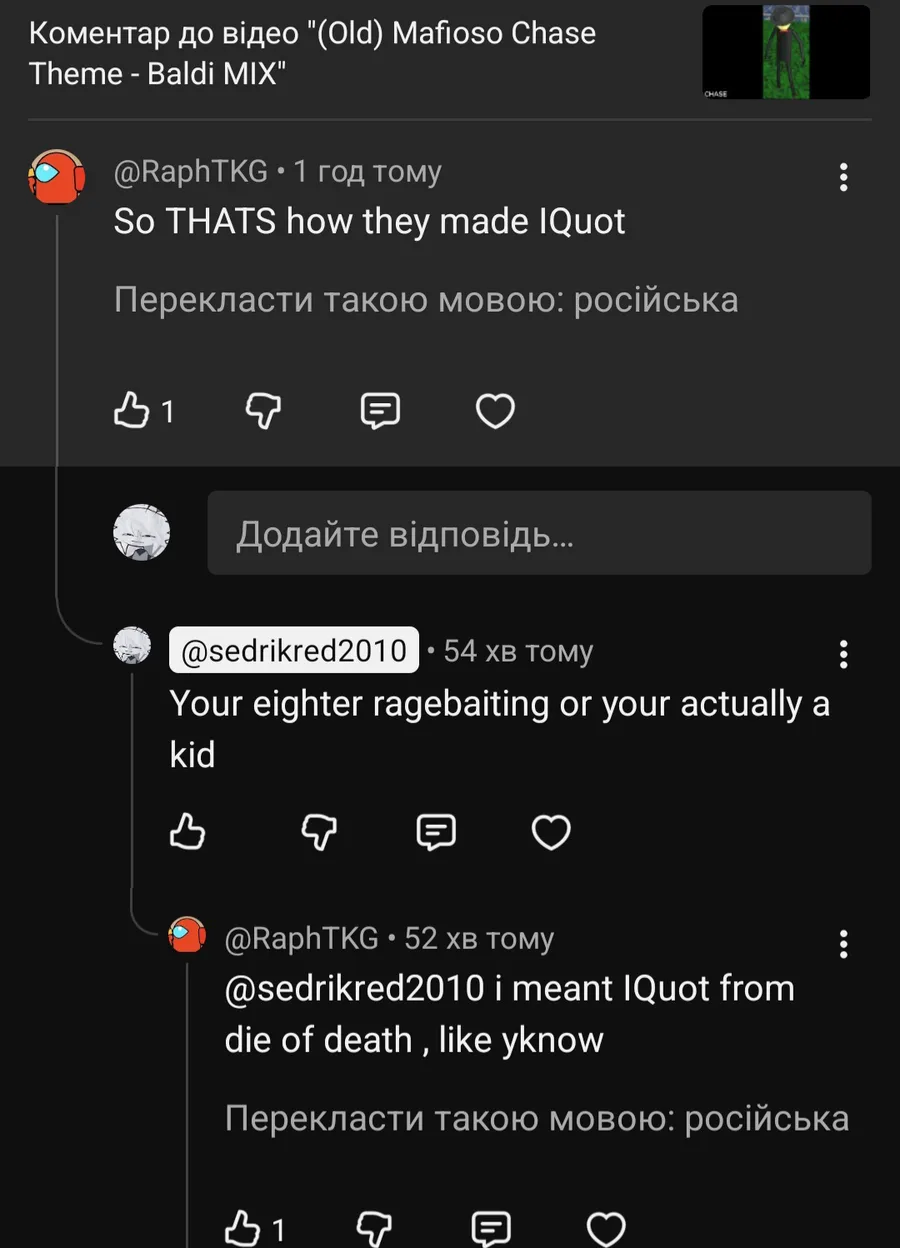This screenshot has width=900, height=1248.
Task: Reply to the "Your eighter ragebaiting" comment
Action: tap(436, 831)
